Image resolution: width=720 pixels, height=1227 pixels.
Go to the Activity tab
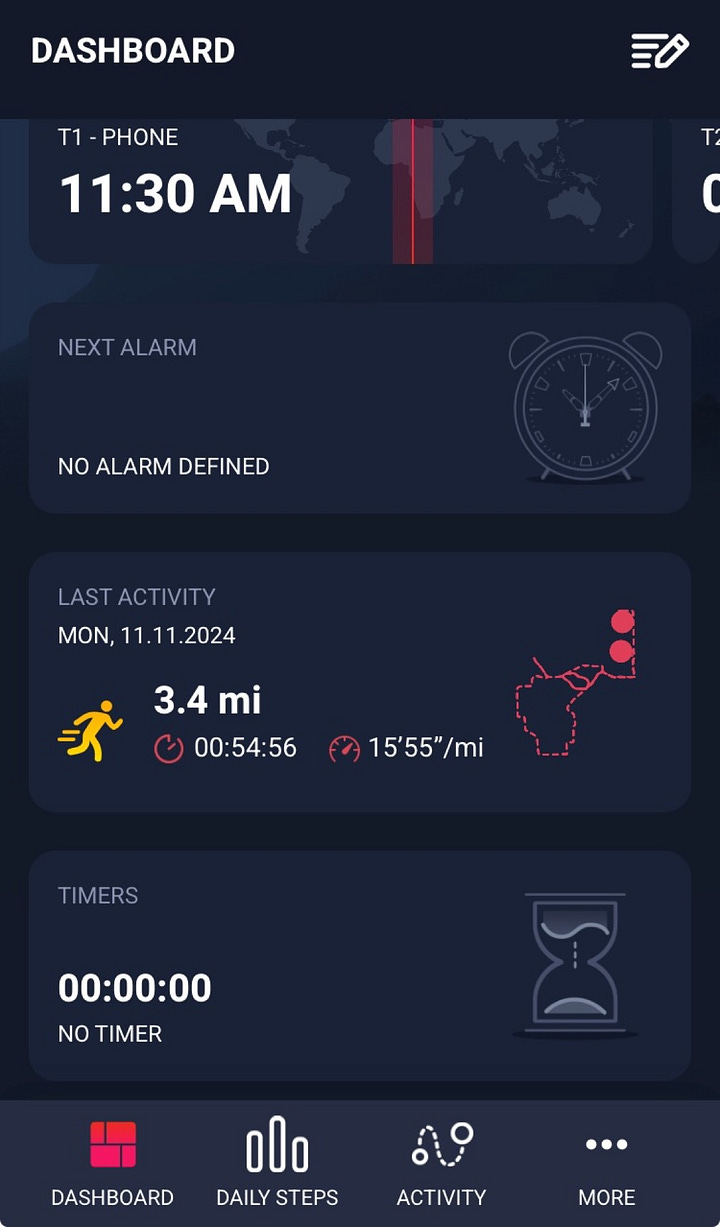pos(441,1165)
